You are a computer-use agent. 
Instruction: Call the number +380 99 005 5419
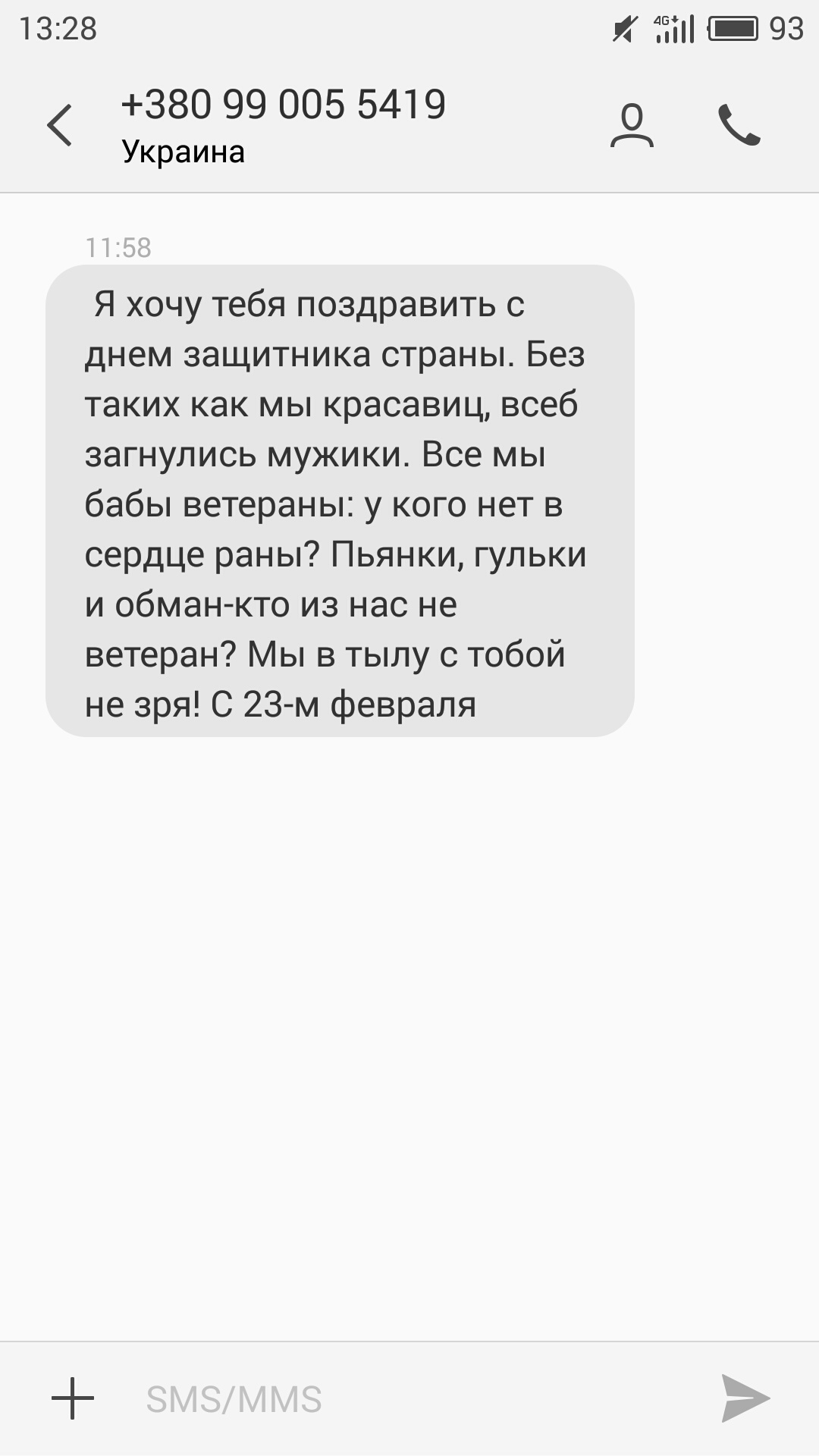pos(739,125)
